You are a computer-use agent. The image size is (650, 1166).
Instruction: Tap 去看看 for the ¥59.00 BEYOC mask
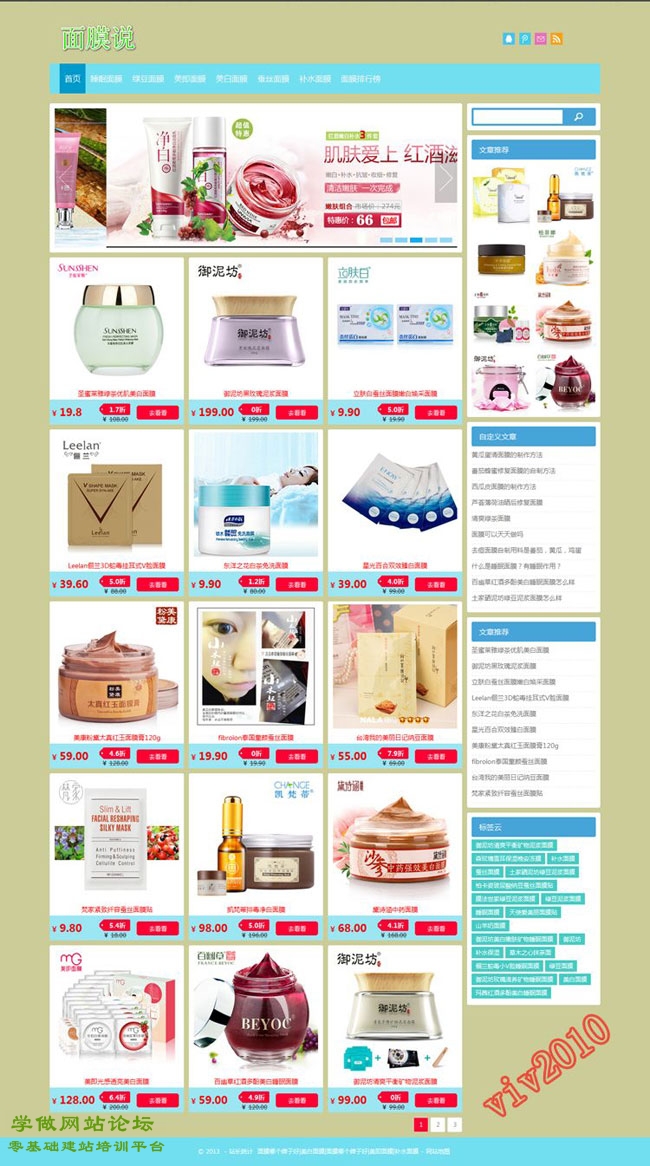[x=296, y=1100]
